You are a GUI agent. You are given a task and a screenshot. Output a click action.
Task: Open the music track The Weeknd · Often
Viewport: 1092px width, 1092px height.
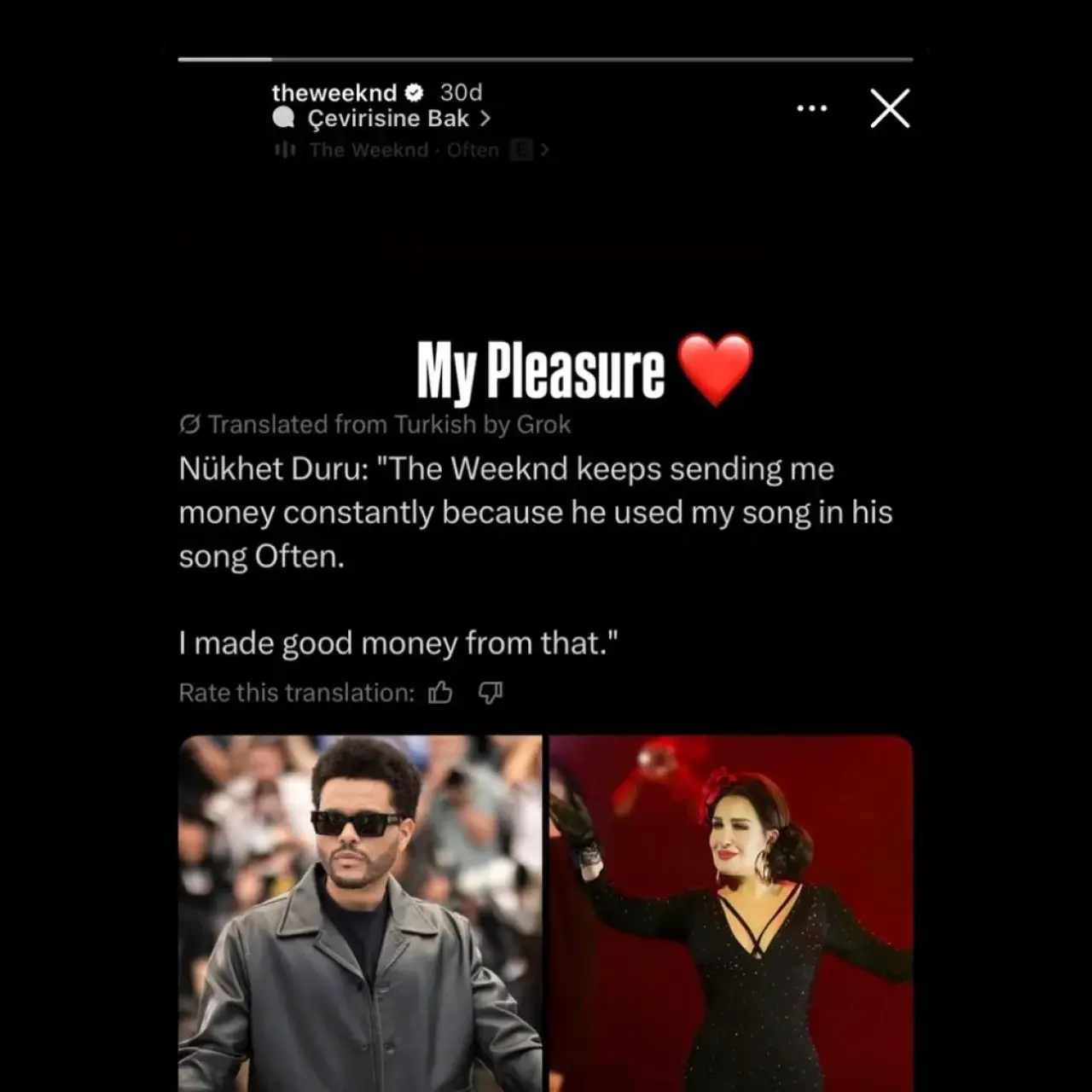click(404, 150)
